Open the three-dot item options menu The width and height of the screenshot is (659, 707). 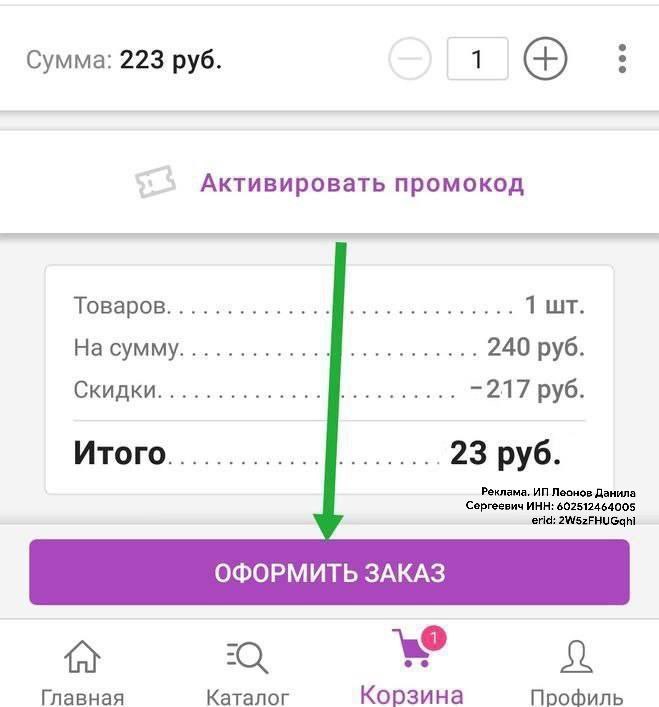tap(622, 60)
